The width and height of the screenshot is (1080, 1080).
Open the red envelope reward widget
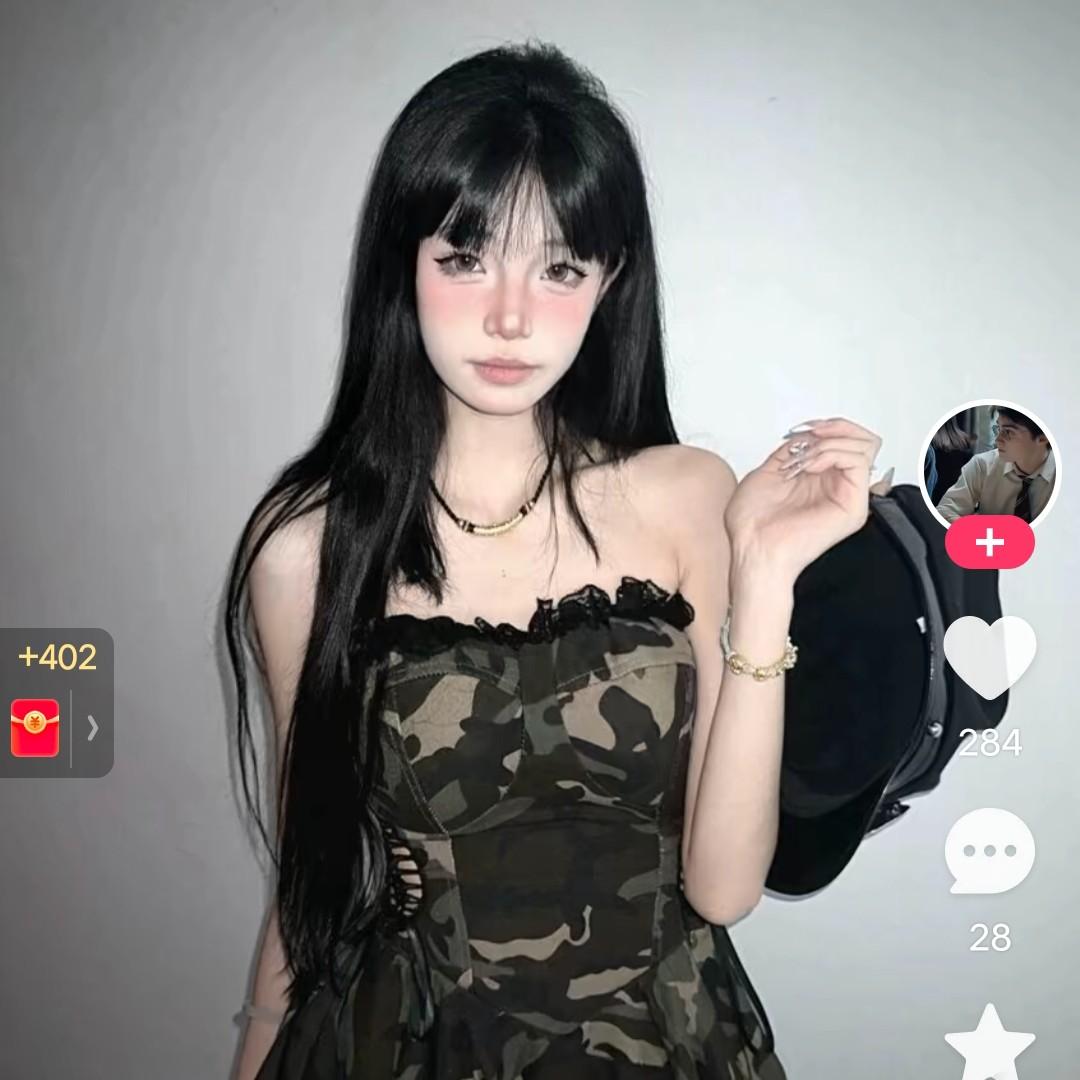(35, 727)
